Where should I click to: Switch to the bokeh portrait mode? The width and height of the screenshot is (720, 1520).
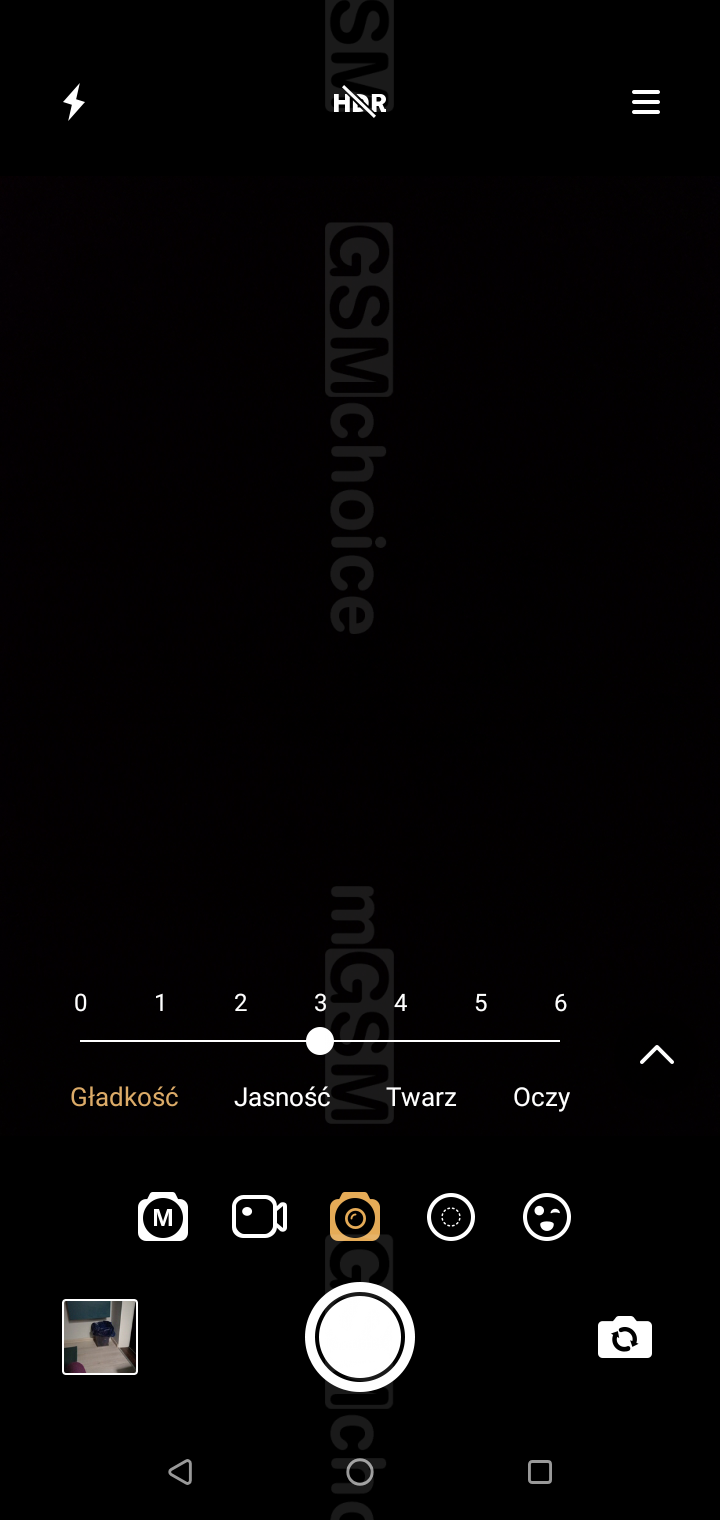pos(451,1217)
